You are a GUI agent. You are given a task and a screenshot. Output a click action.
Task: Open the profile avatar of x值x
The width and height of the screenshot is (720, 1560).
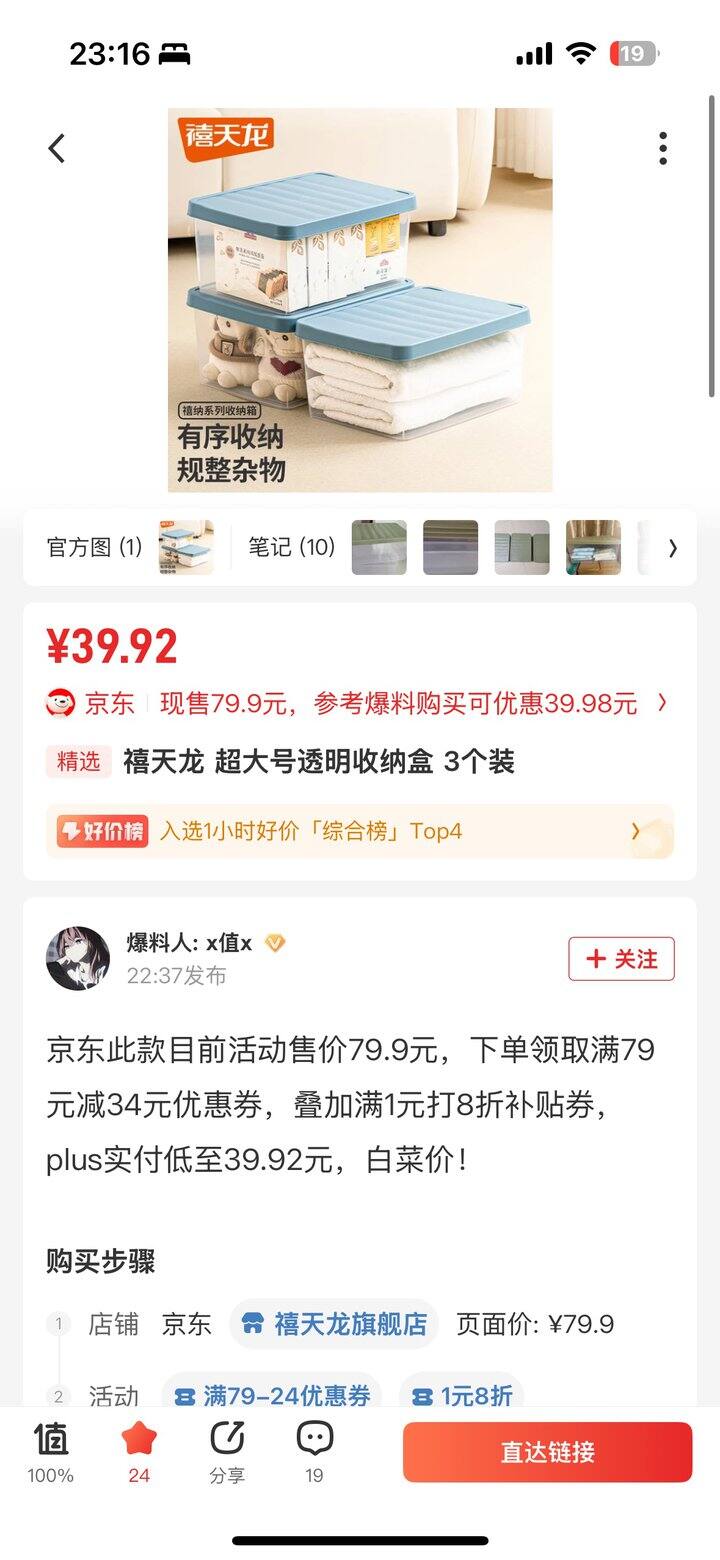78,959
